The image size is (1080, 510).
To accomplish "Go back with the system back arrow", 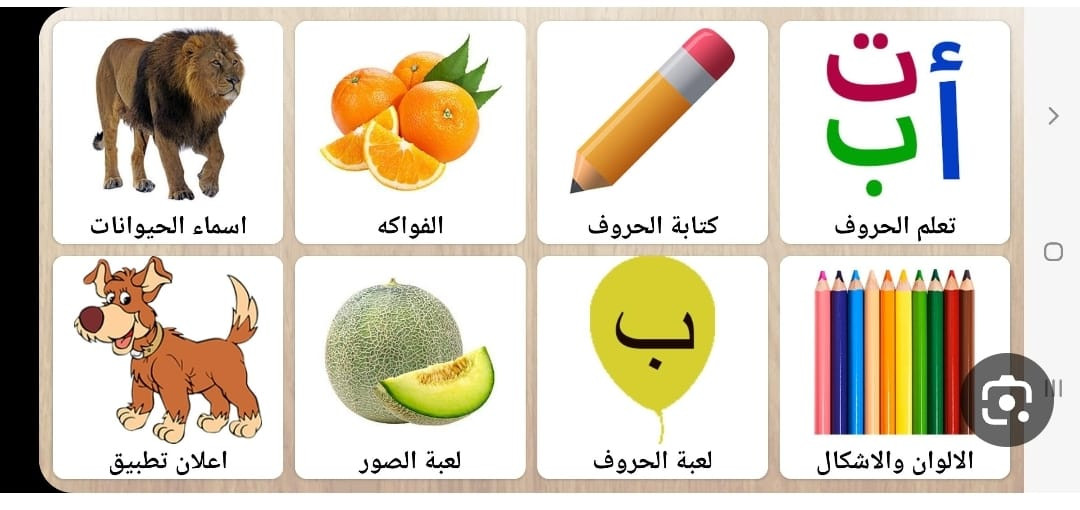I will coord(1053,116).
